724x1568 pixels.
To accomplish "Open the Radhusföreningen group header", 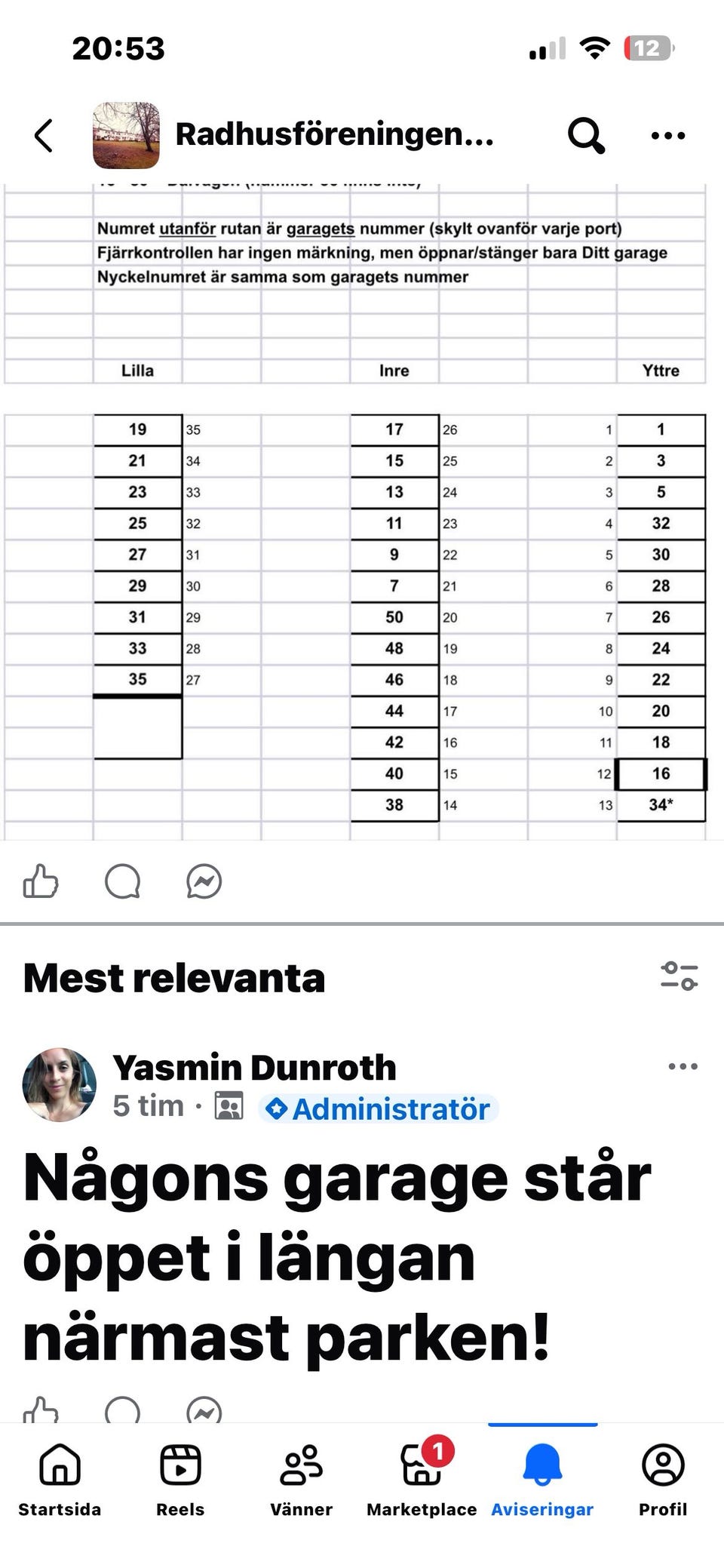I will pyautogui.click(x=294, y=135).
